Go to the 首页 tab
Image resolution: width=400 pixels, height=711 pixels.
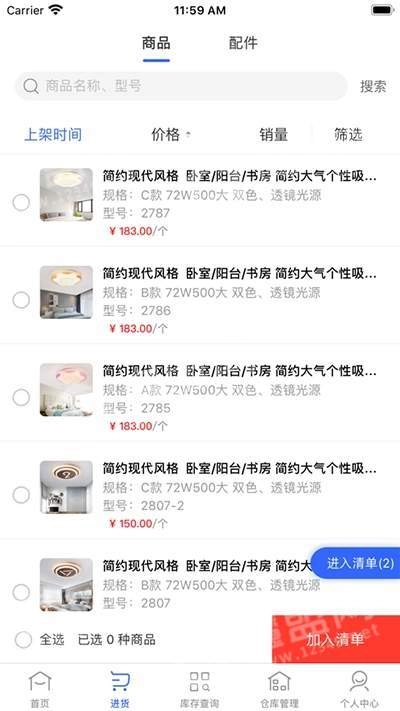pos(40,688)
